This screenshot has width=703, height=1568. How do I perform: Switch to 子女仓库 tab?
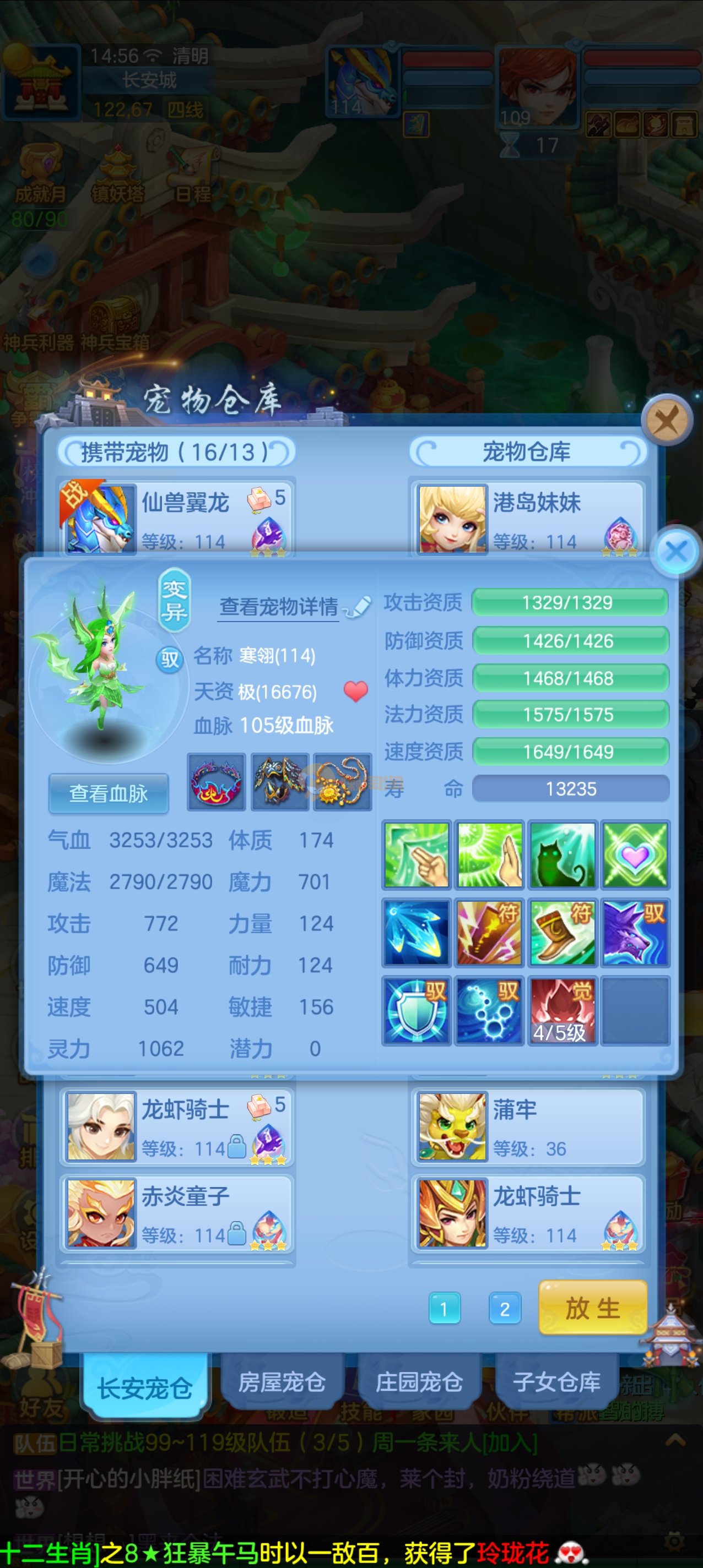pos(556,1382)
